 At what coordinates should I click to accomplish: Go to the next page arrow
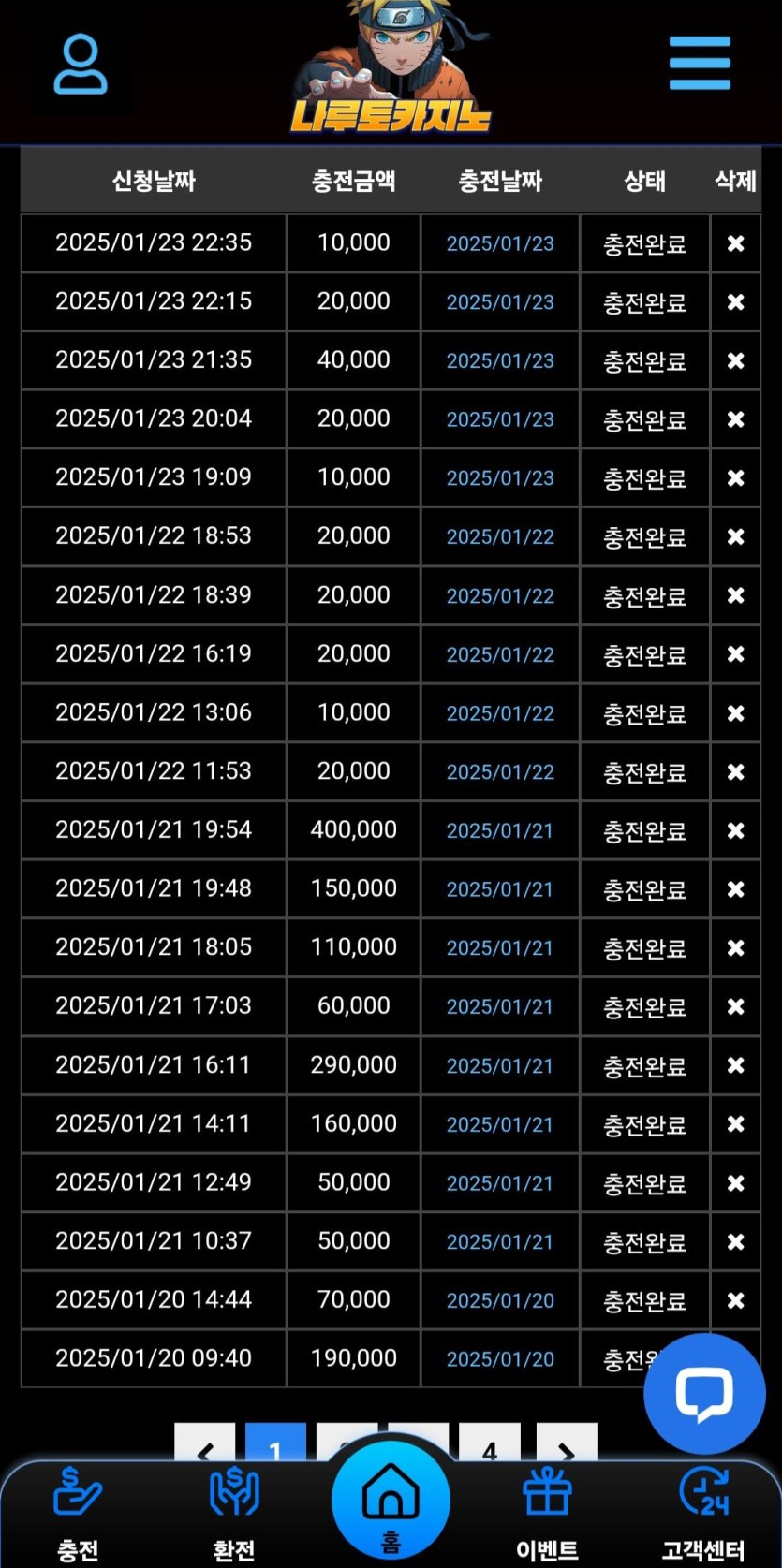[566, 1446]
